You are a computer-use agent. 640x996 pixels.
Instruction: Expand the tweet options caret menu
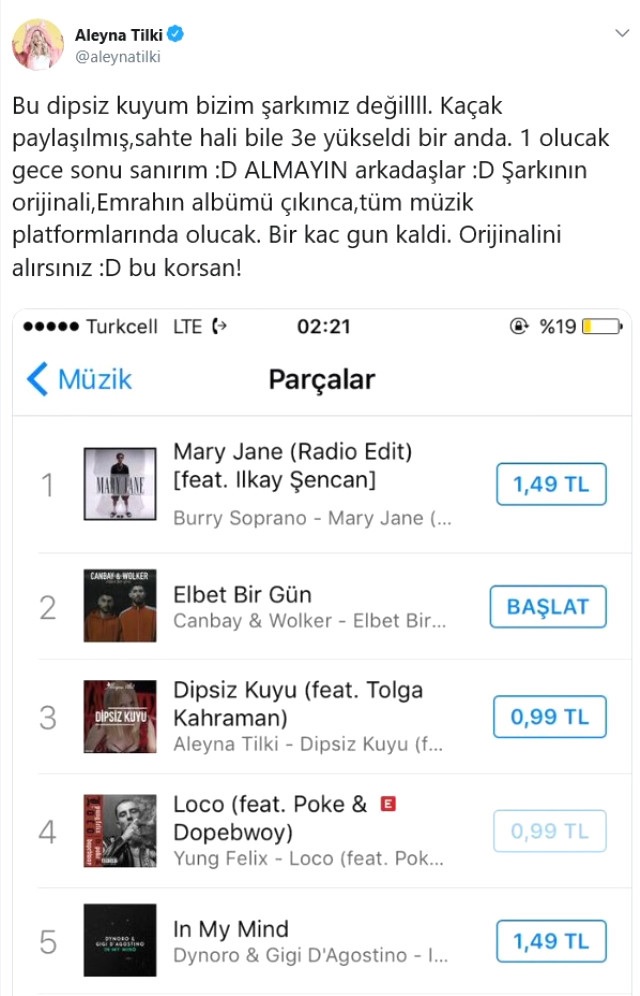619,33
